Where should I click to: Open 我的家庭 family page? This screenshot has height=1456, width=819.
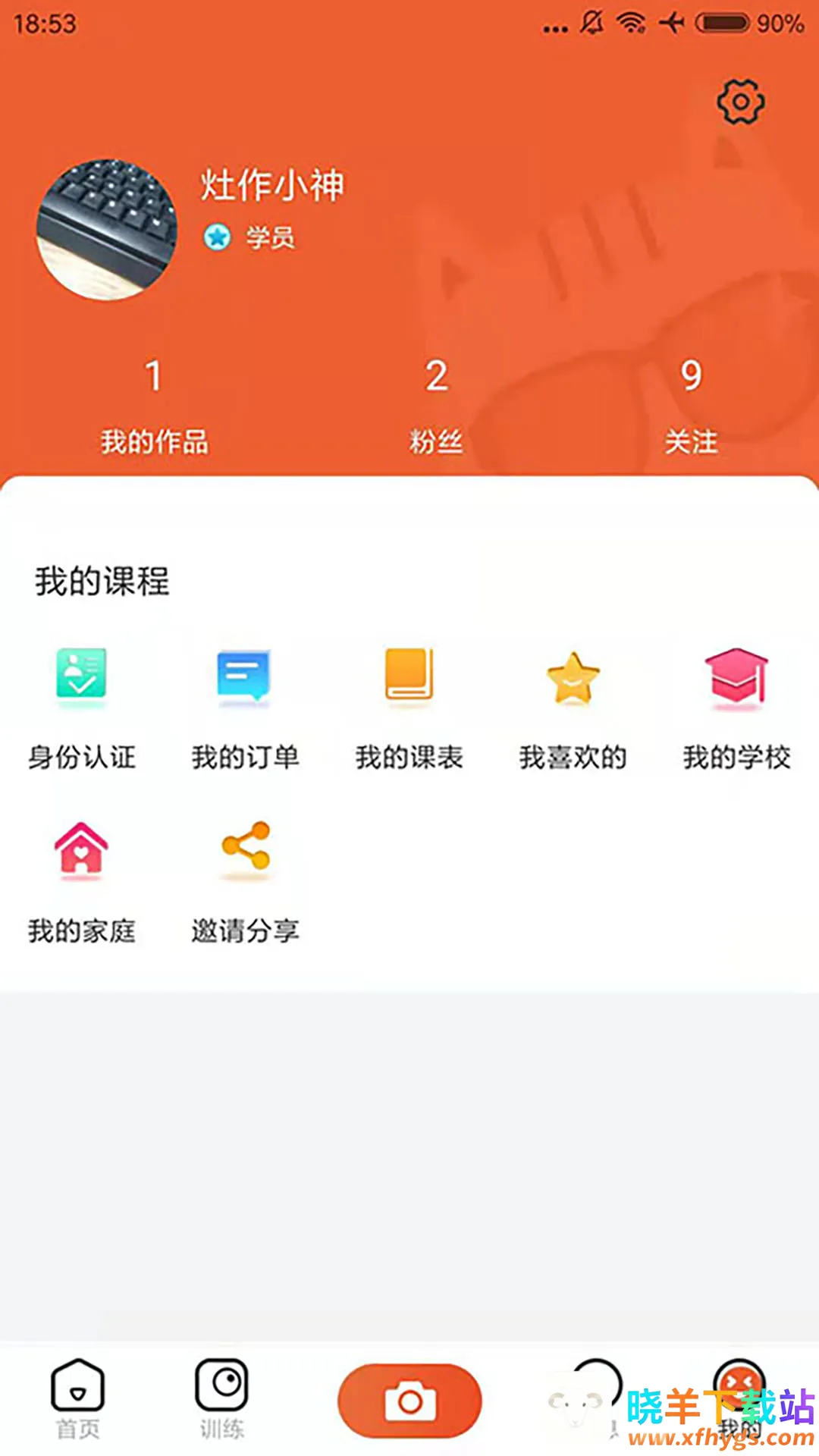click(81, 880)
